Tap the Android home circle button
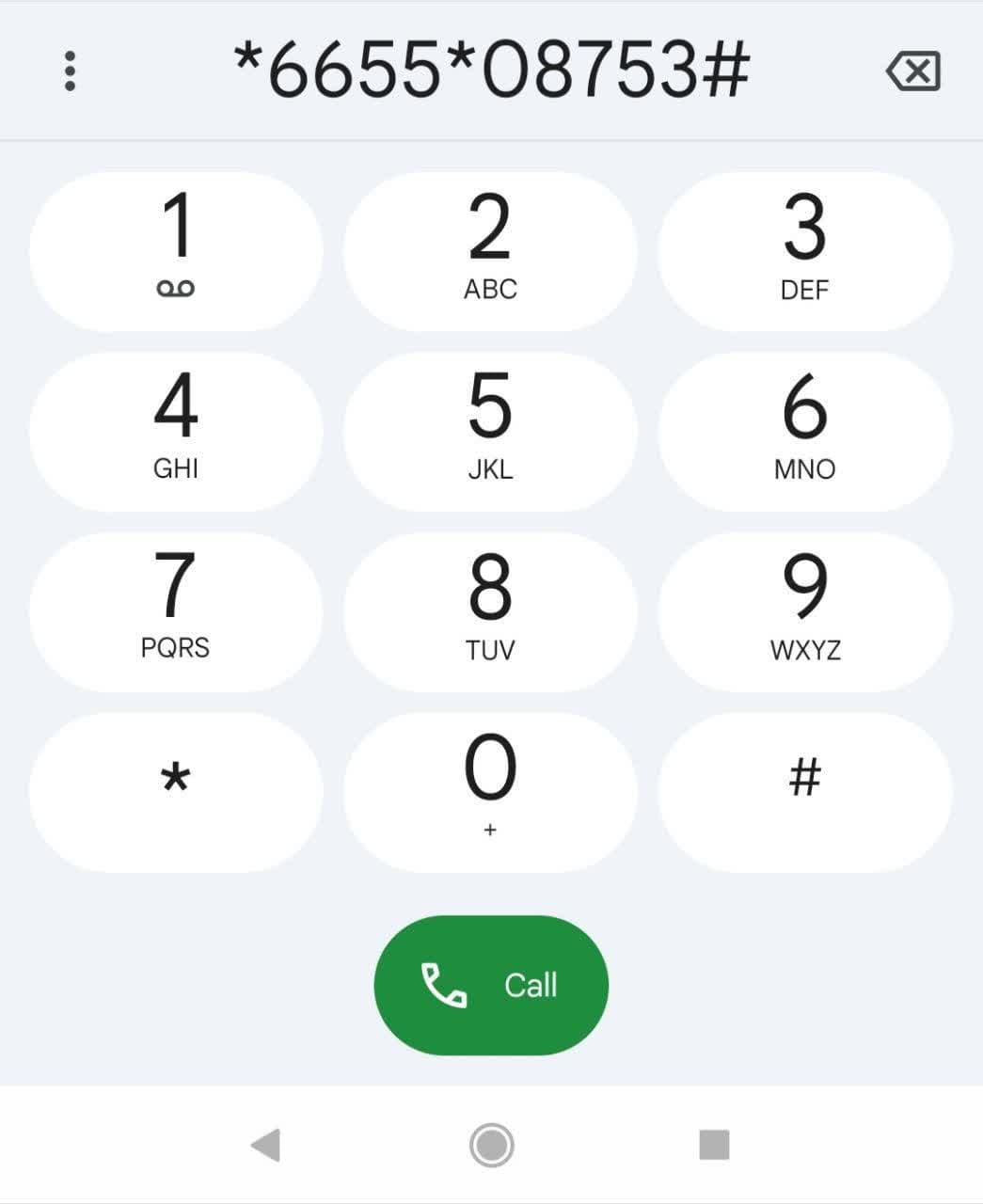 click(491, 1144)
